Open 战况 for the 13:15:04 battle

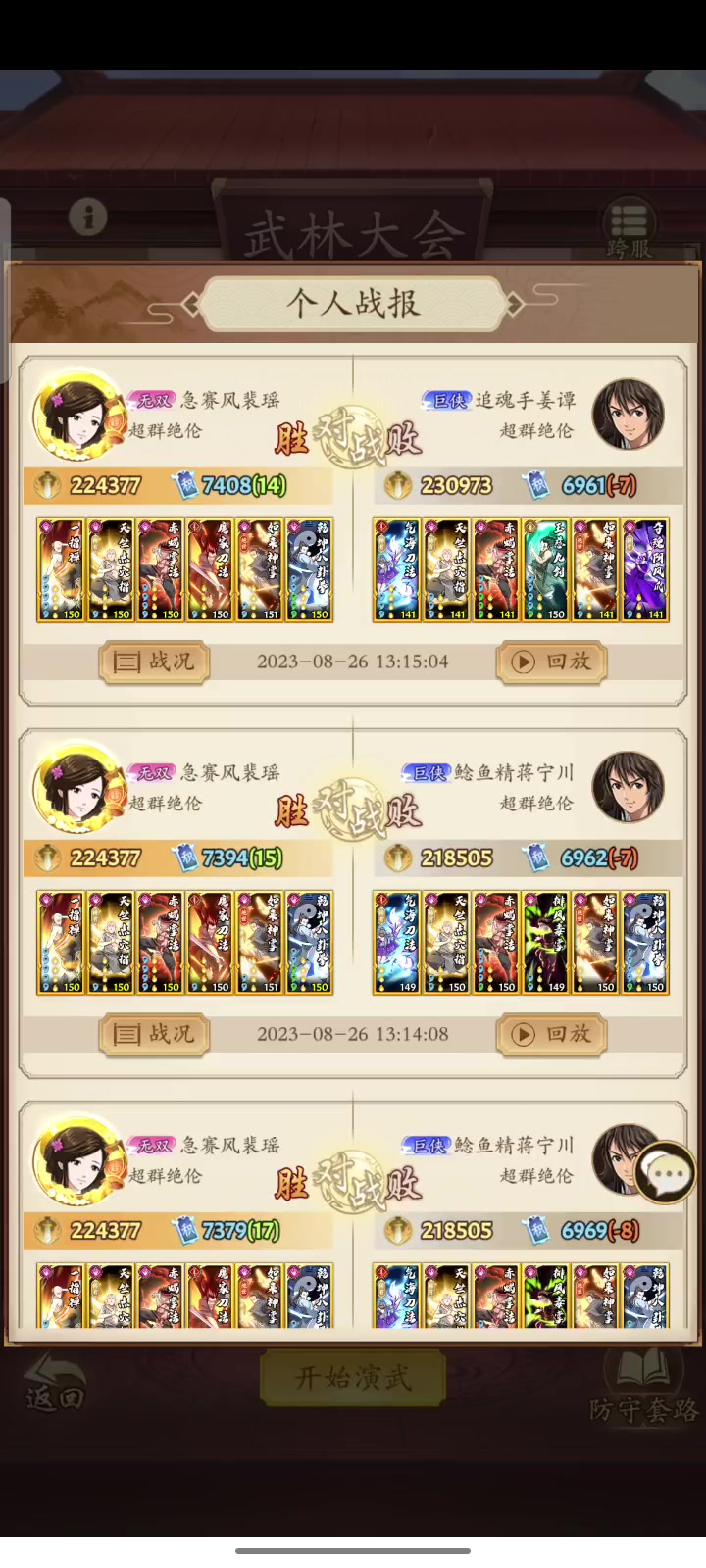pyautogui.click(x=154, y=661)
